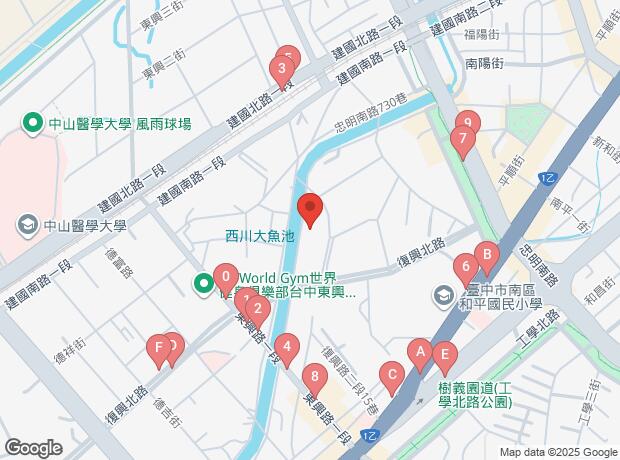The image size is (620, 460).
Task: Open map marker B
Action: click(x=486, y=255)
